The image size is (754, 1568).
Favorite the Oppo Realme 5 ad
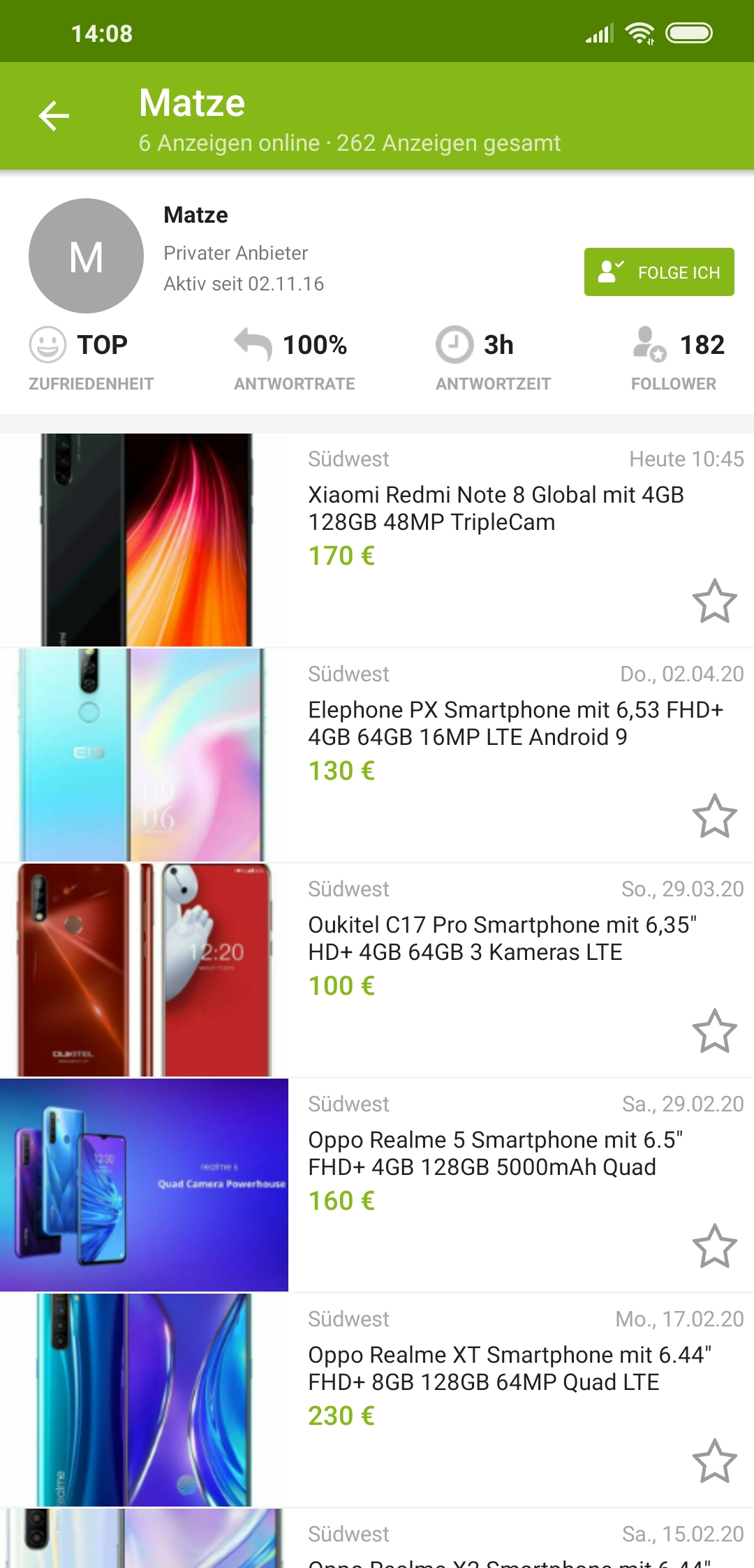(714, 1246)
